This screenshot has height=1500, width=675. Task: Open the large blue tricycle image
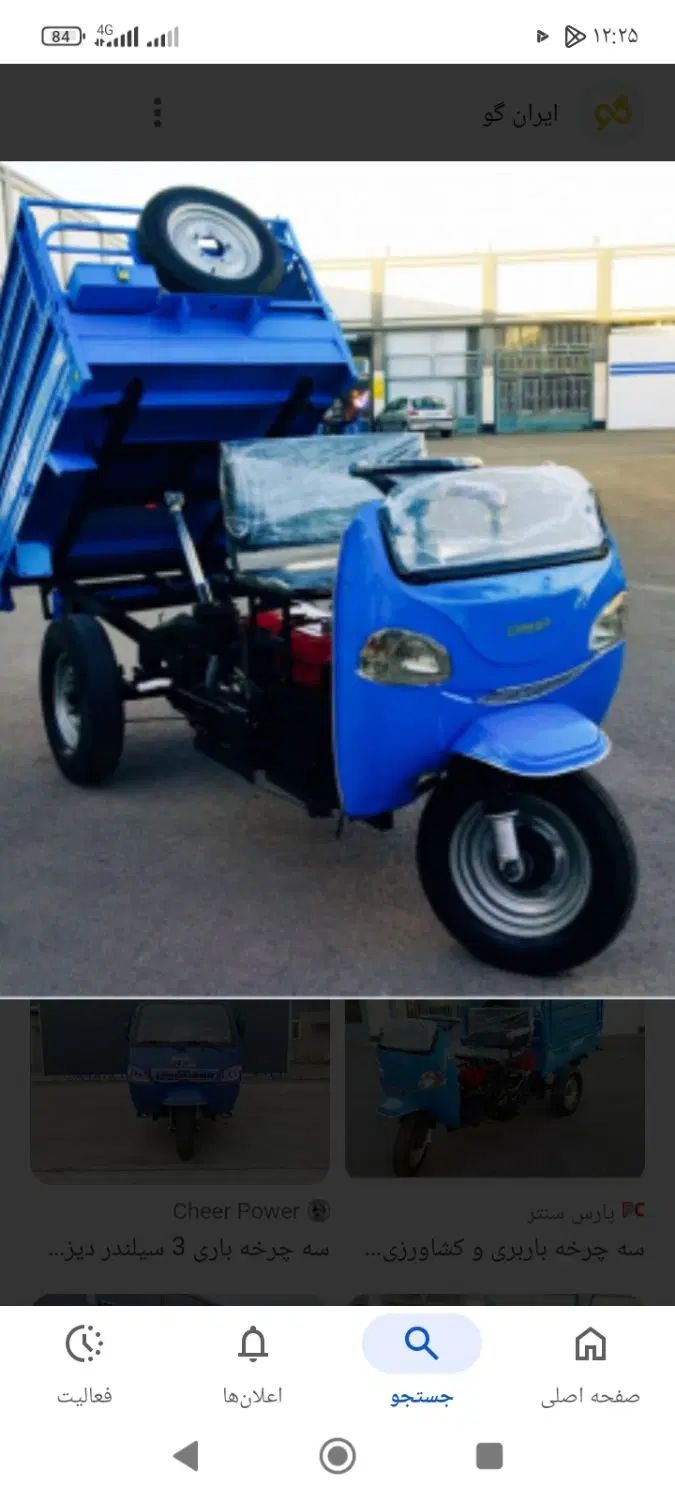(337, 578)
